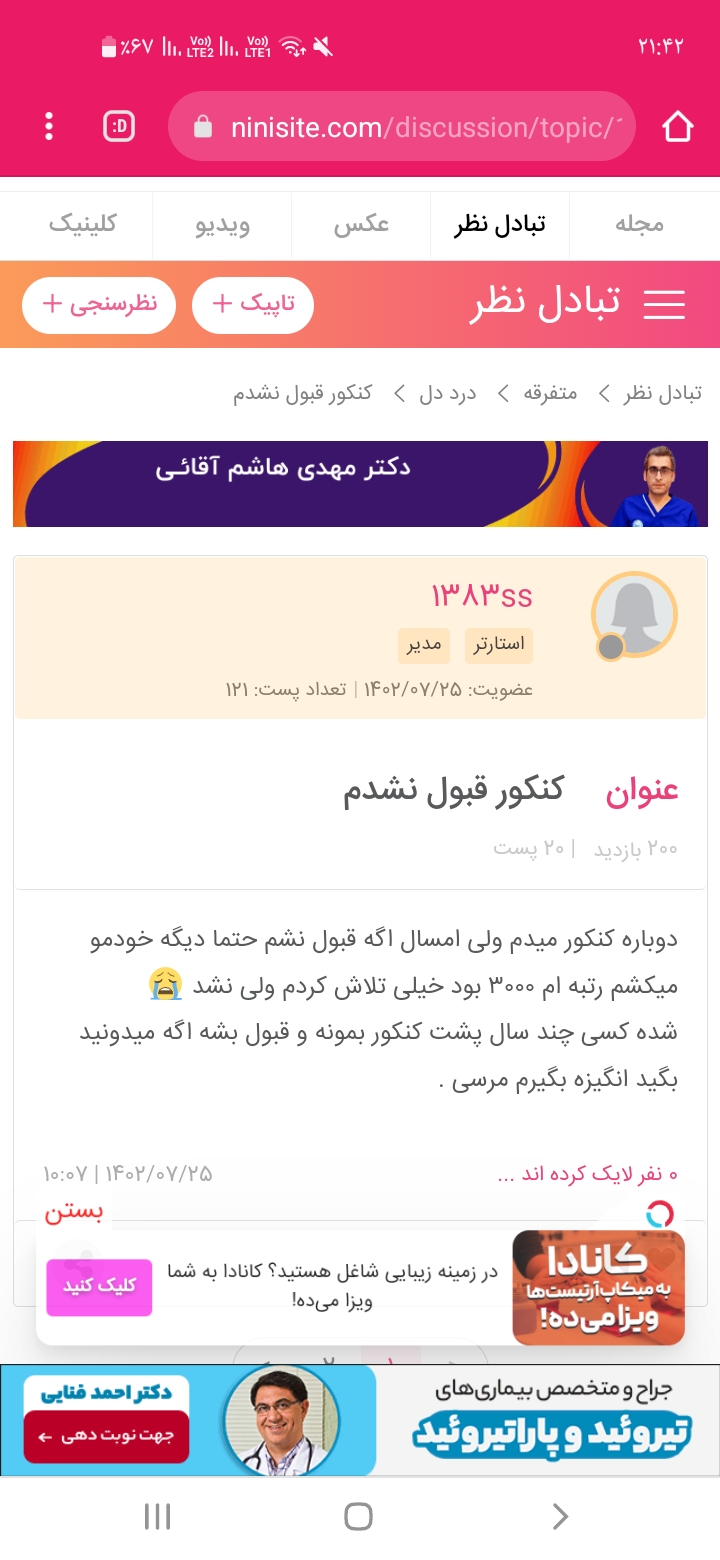Switch to the عکس tab

[361, 224]
